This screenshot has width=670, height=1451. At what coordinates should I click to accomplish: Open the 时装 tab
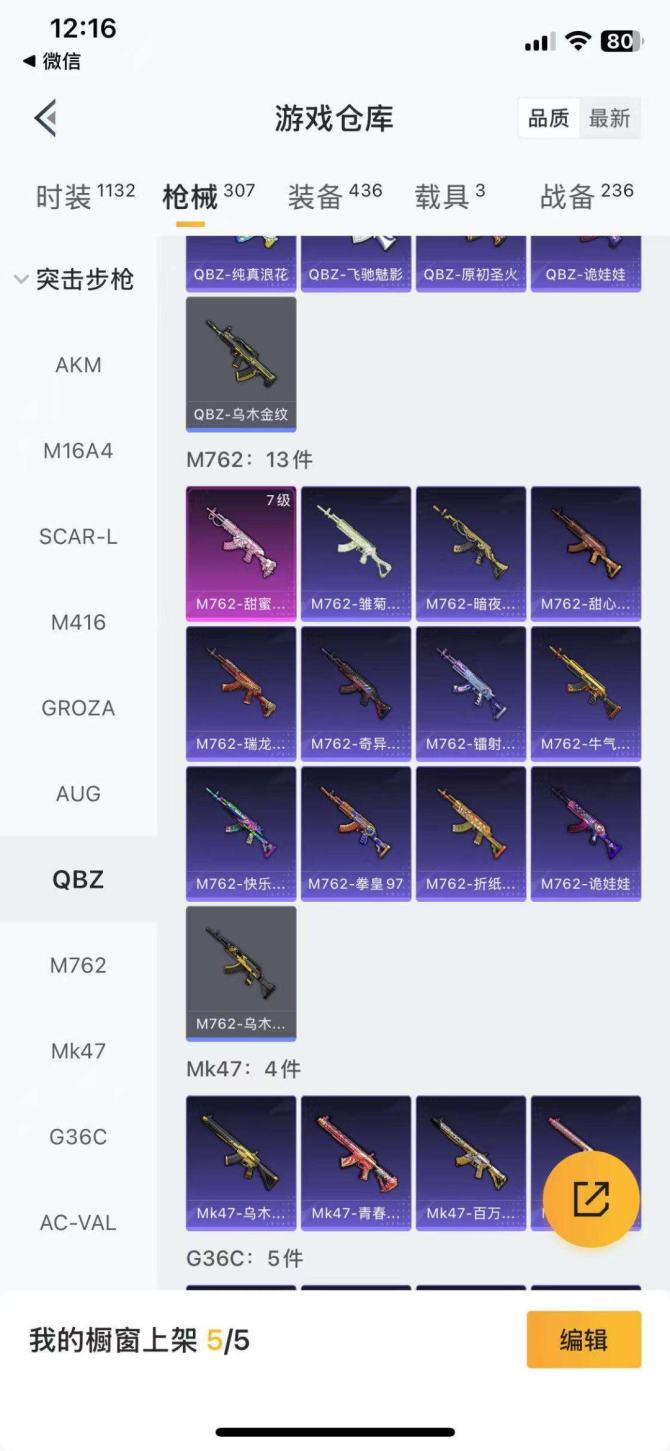click(65, 196)
